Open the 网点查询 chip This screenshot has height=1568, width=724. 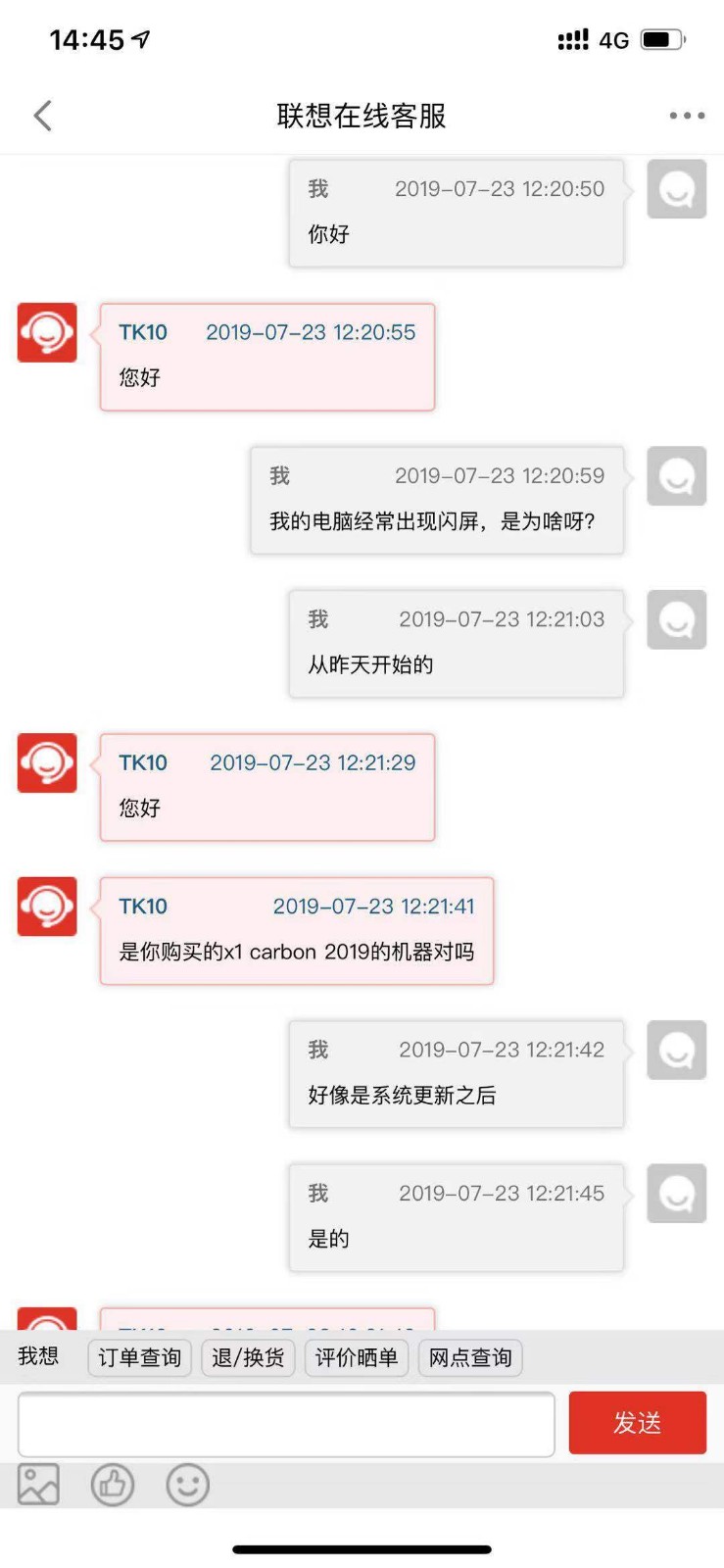(470, 1357)
